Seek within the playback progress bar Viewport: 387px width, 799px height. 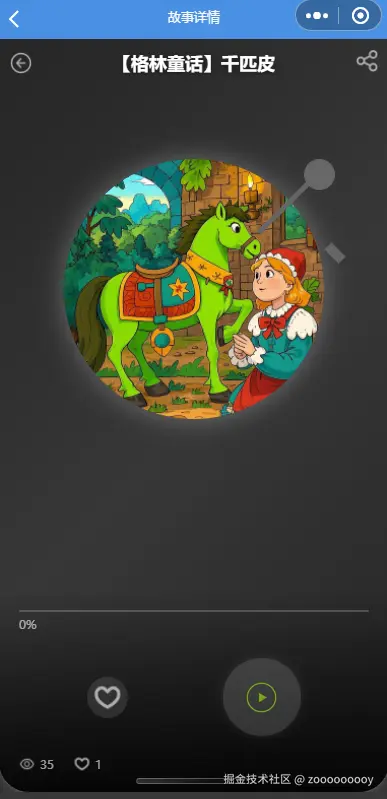[x=194, y=610]
